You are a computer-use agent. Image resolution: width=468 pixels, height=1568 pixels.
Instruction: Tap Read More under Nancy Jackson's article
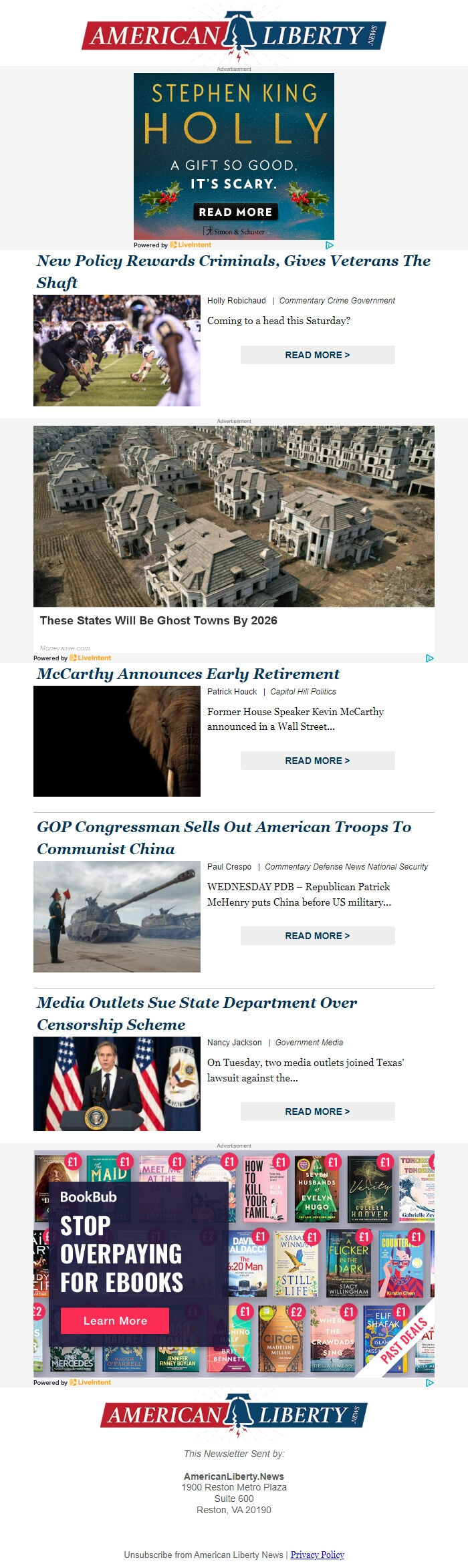pyautogui.click(x=317, y=1112)
